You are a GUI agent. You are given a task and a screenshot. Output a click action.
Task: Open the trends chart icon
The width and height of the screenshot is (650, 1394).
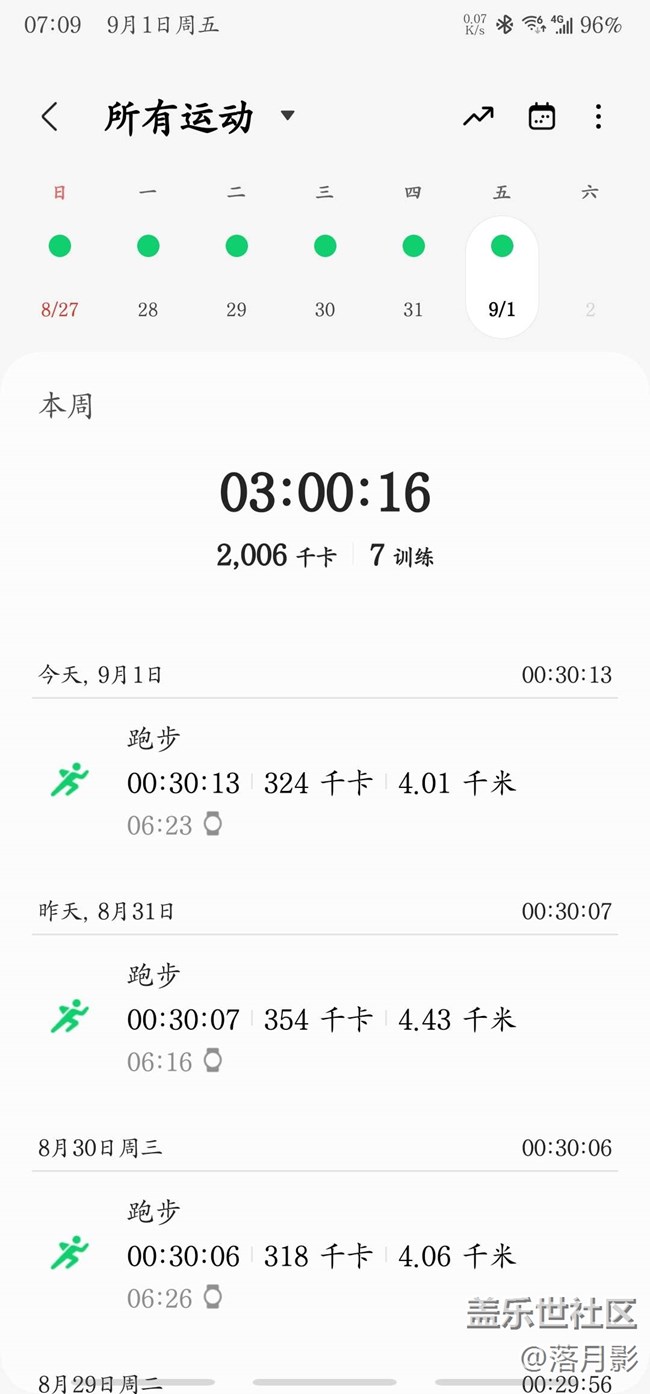tap(478, 117)
